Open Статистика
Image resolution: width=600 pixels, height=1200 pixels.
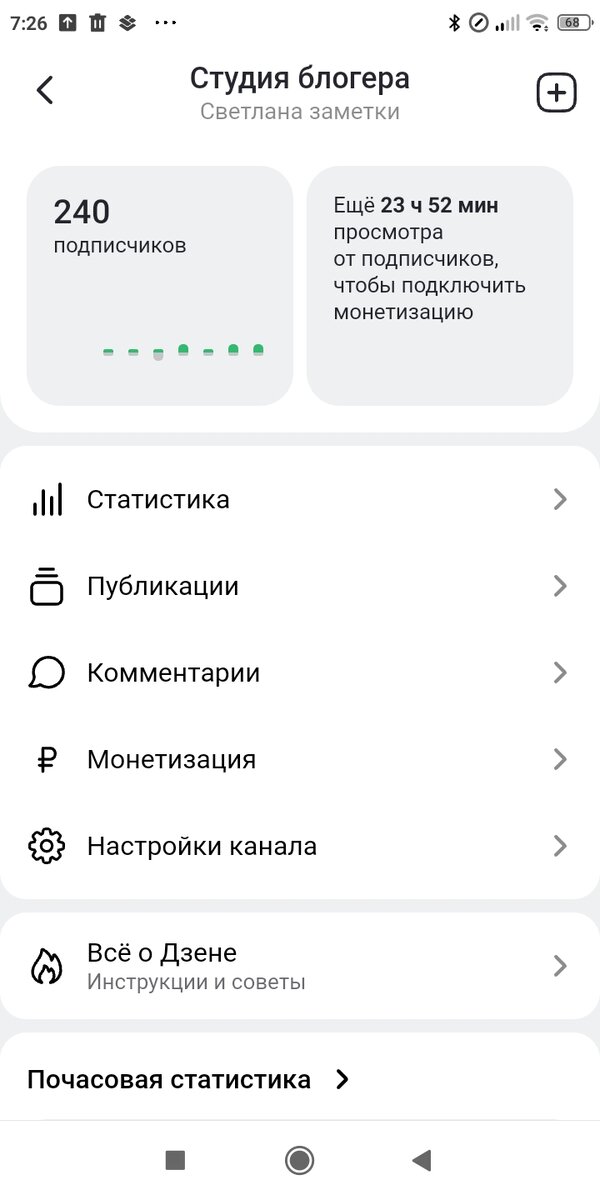pos(300,499)
